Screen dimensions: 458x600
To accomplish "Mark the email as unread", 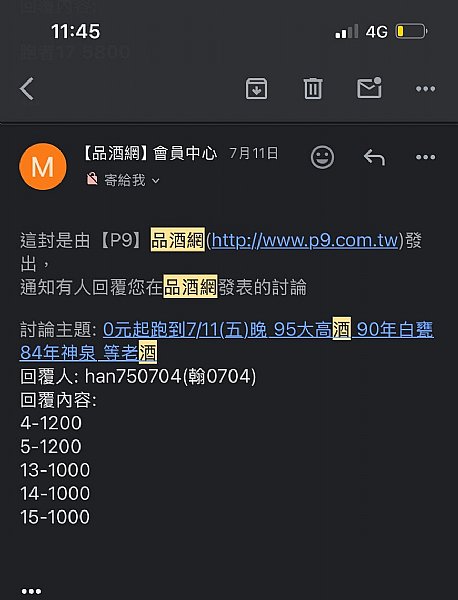I will pyautogui.click(x=369, y=88).
